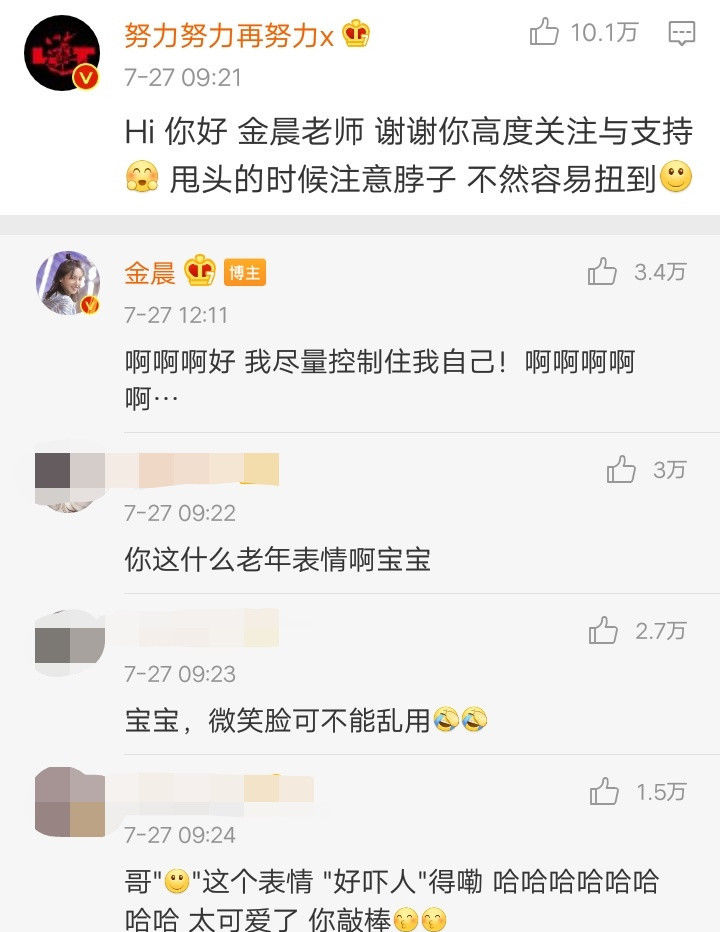This screenshot has width=720, height=932.
Task: Open 金晨's profile via her username
Action: [152, 271]
